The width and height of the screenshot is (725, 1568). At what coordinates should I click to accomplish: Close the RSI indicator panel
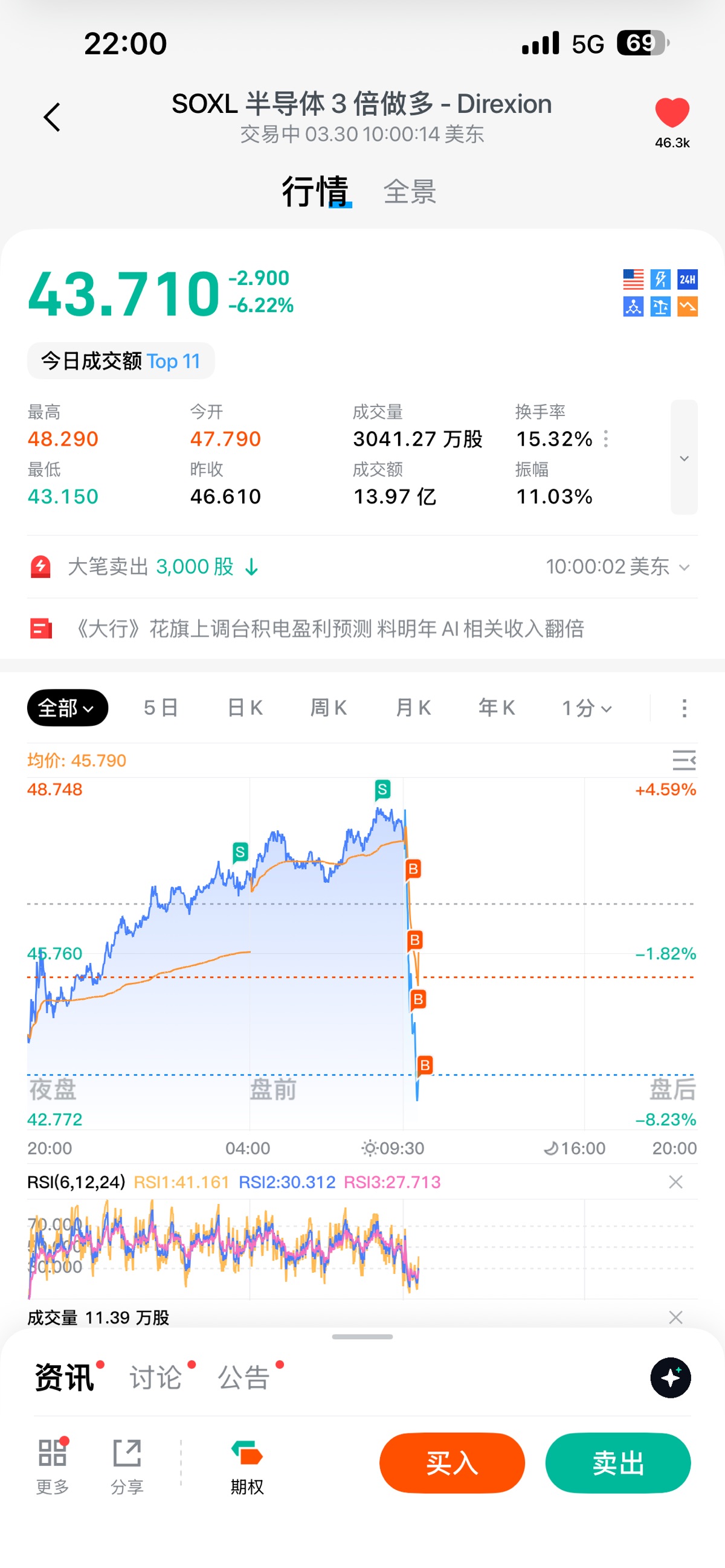pos(675,1182)
